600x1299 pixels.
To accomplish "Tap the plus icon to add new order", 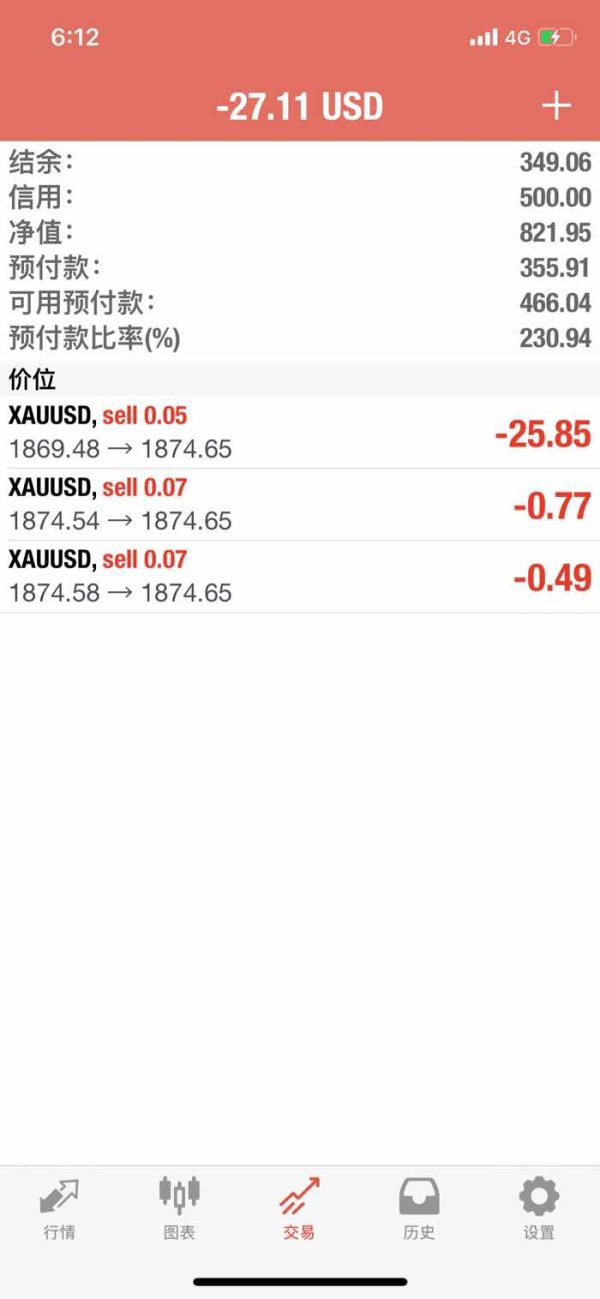I will pyautogui.click(x=555, y=107).
